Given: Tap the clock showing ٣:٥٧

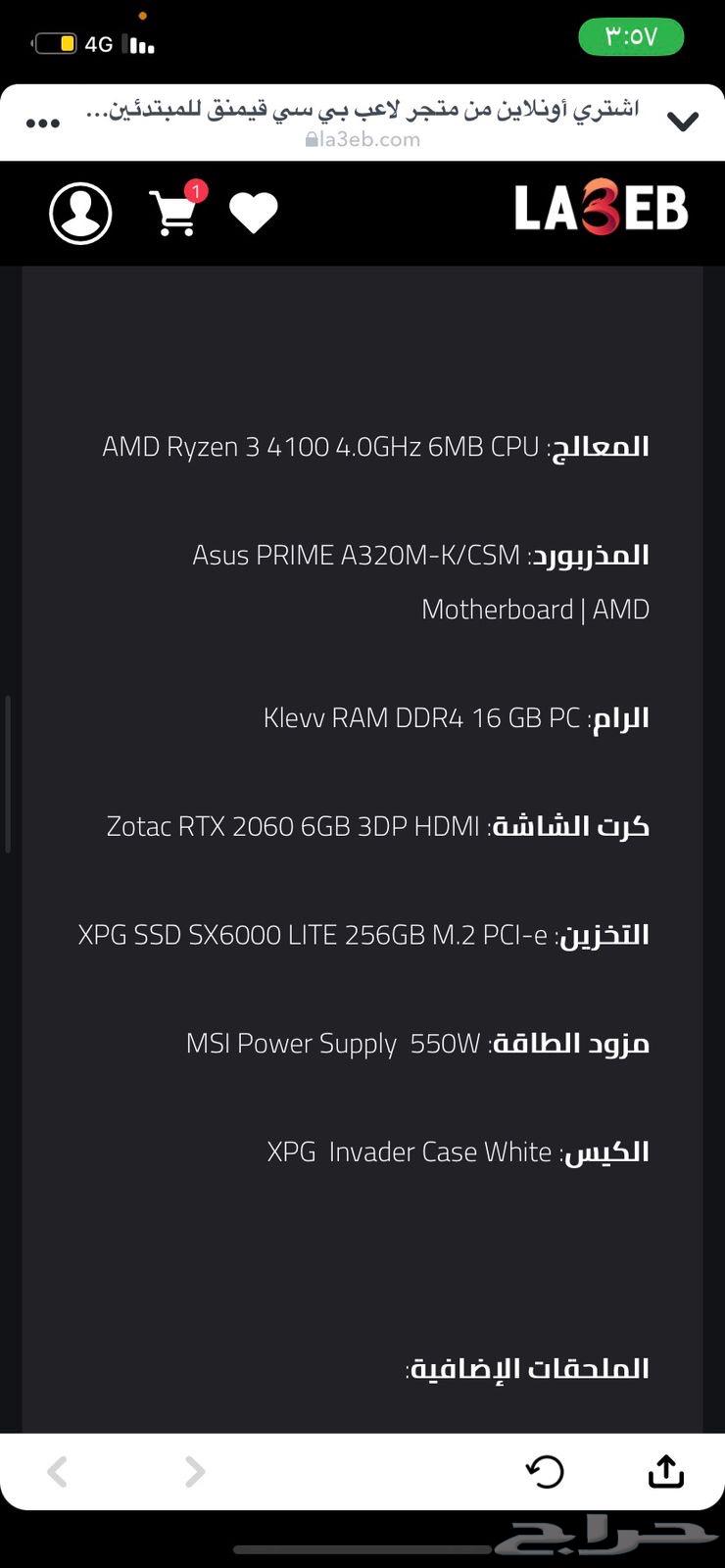Looking at the screenshot, I should tap(630, 36).
